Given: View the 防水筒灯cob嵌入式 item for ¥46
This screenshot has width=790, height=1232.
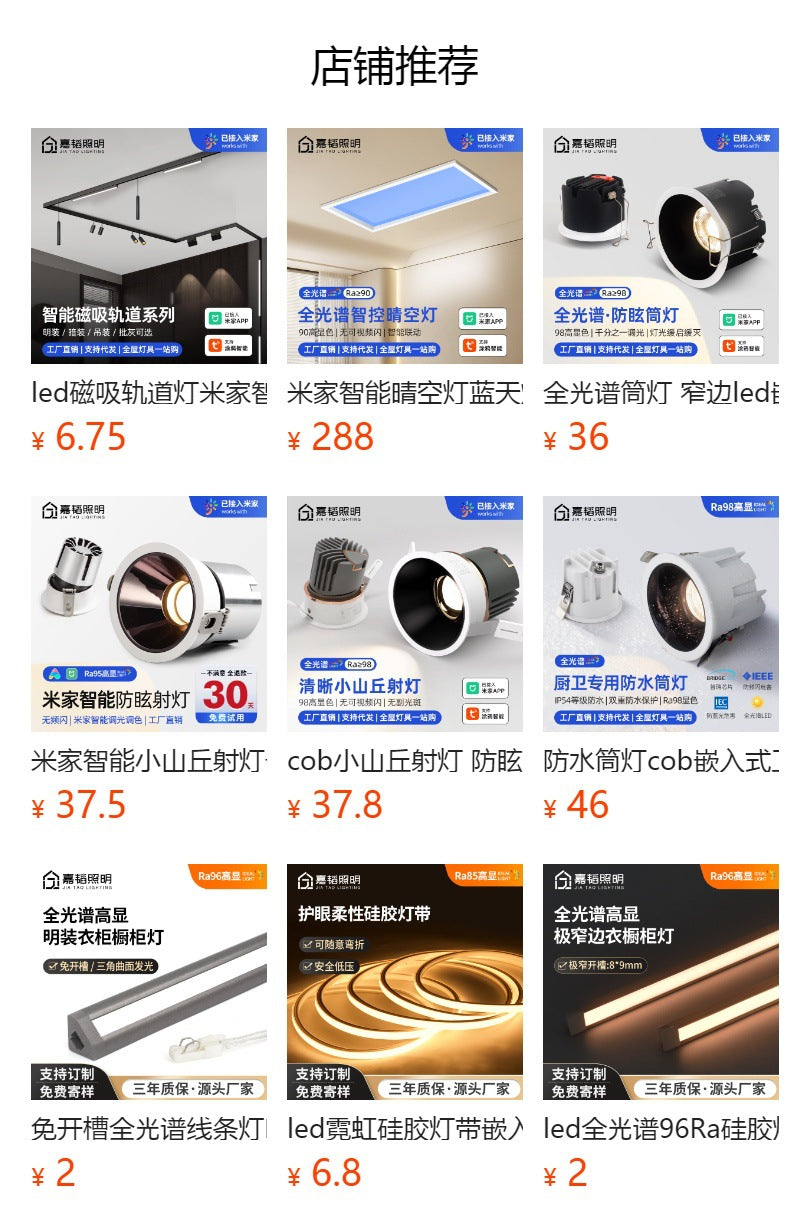Looking at the screenshot, I should click(x=661, y=614).
